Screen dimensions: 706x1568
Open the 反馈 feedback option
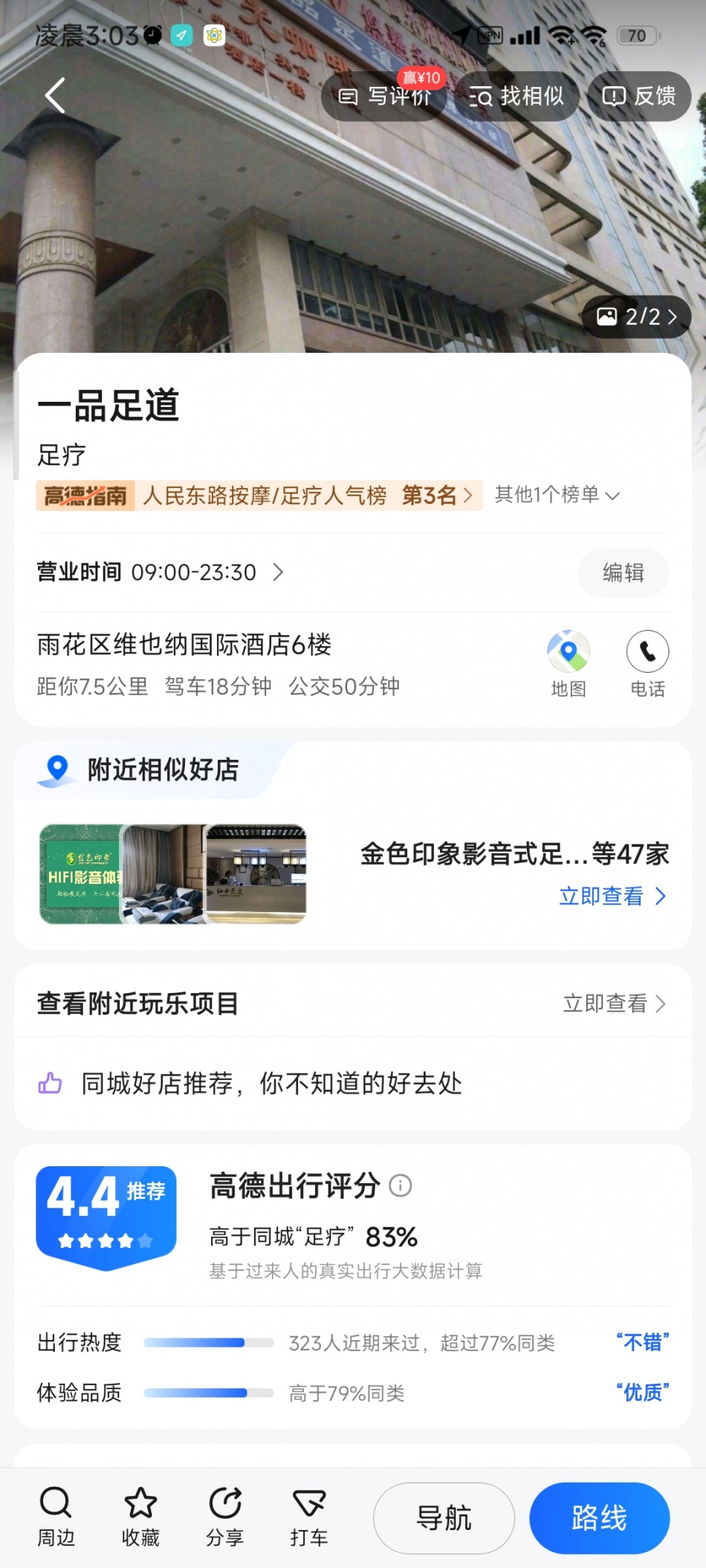639,97
